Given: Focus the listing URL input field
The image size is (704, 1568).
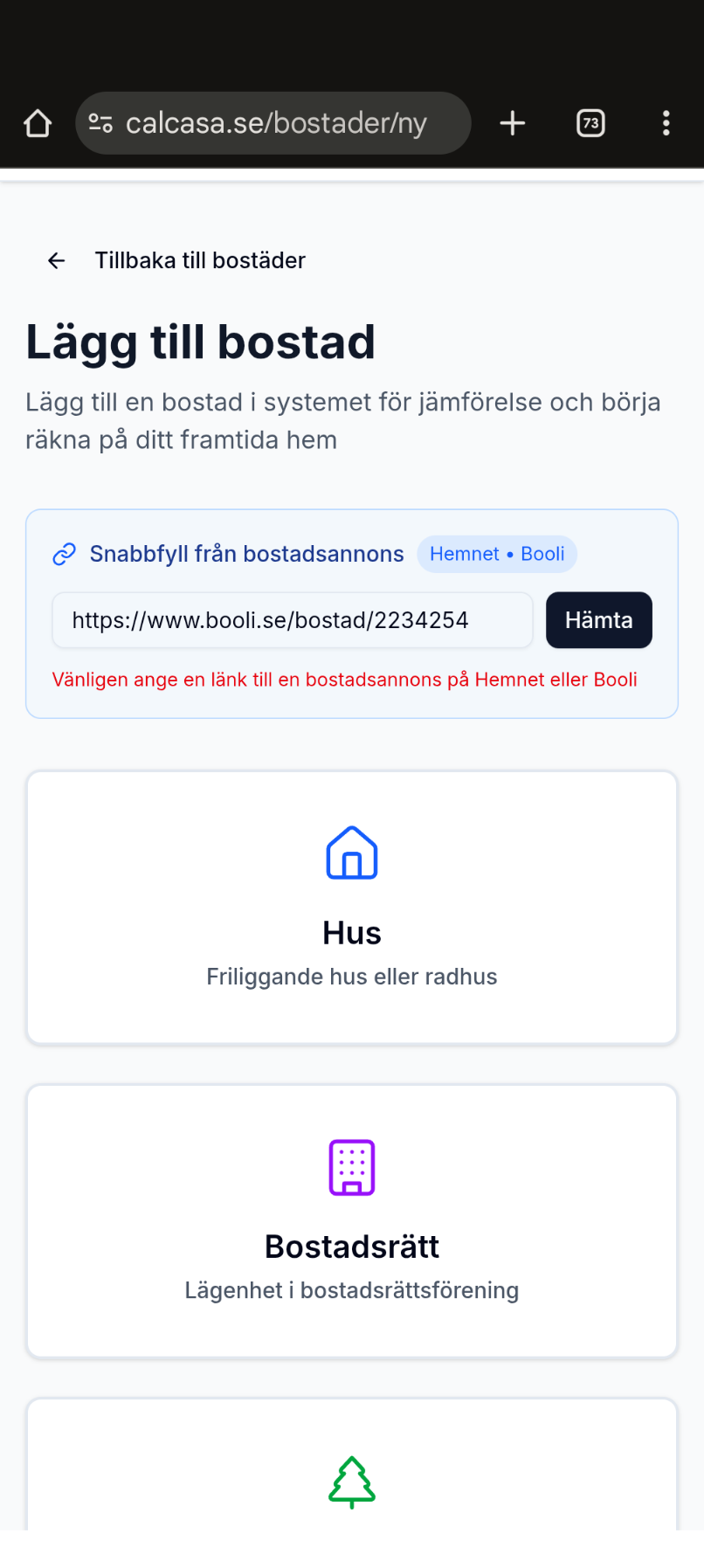Looking at the screenshot, I should coord(292,620).
